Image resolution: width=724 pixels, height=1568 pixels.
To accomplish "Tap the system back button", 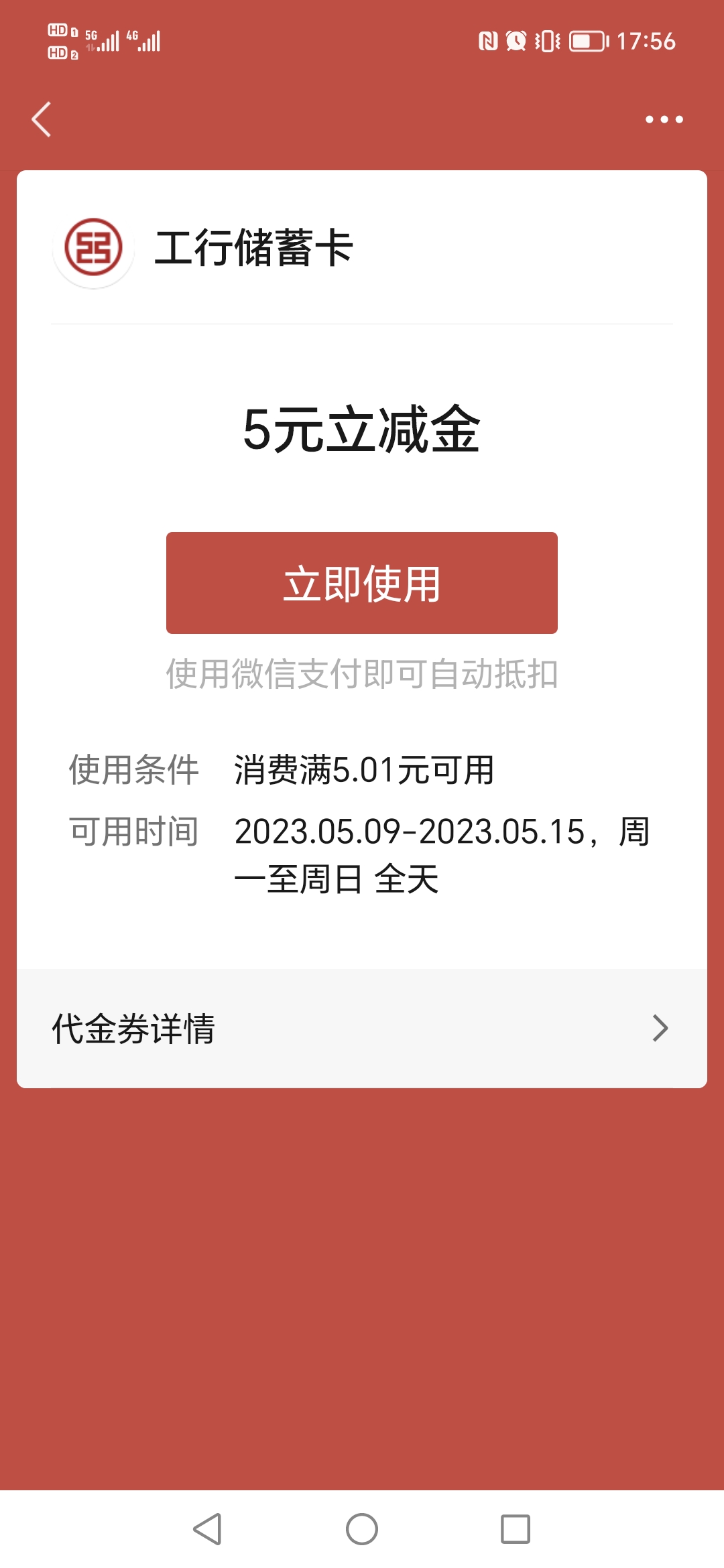I will tap(208, 1529).
